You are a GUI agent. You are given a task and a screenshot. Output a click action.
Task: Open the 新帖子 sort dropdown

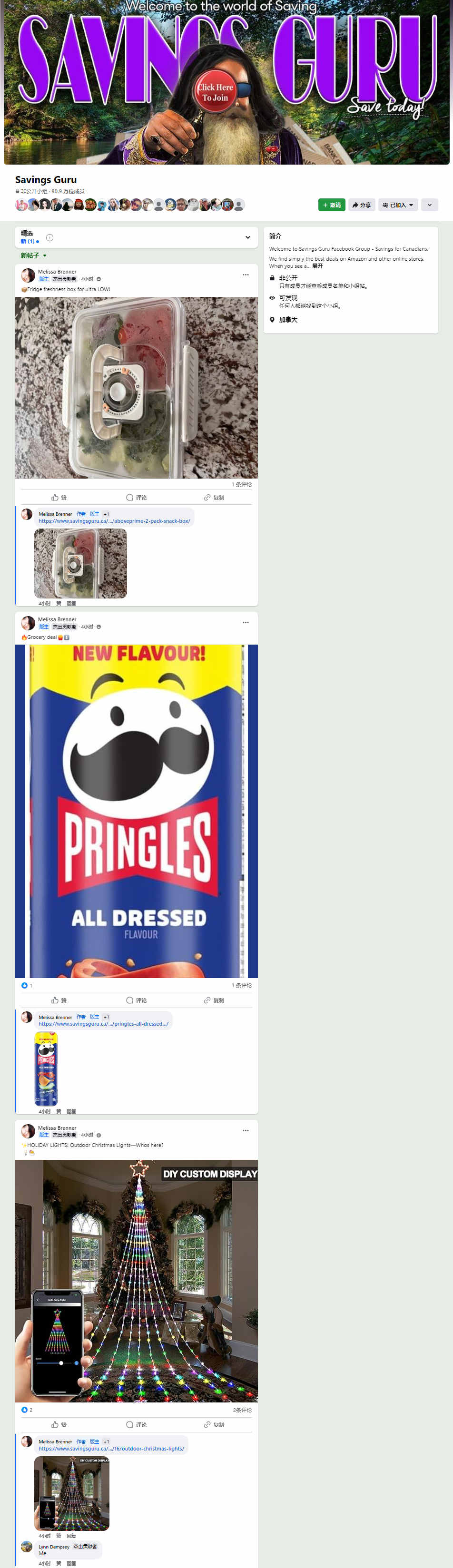pyautogui.click(x=33, y=255)
